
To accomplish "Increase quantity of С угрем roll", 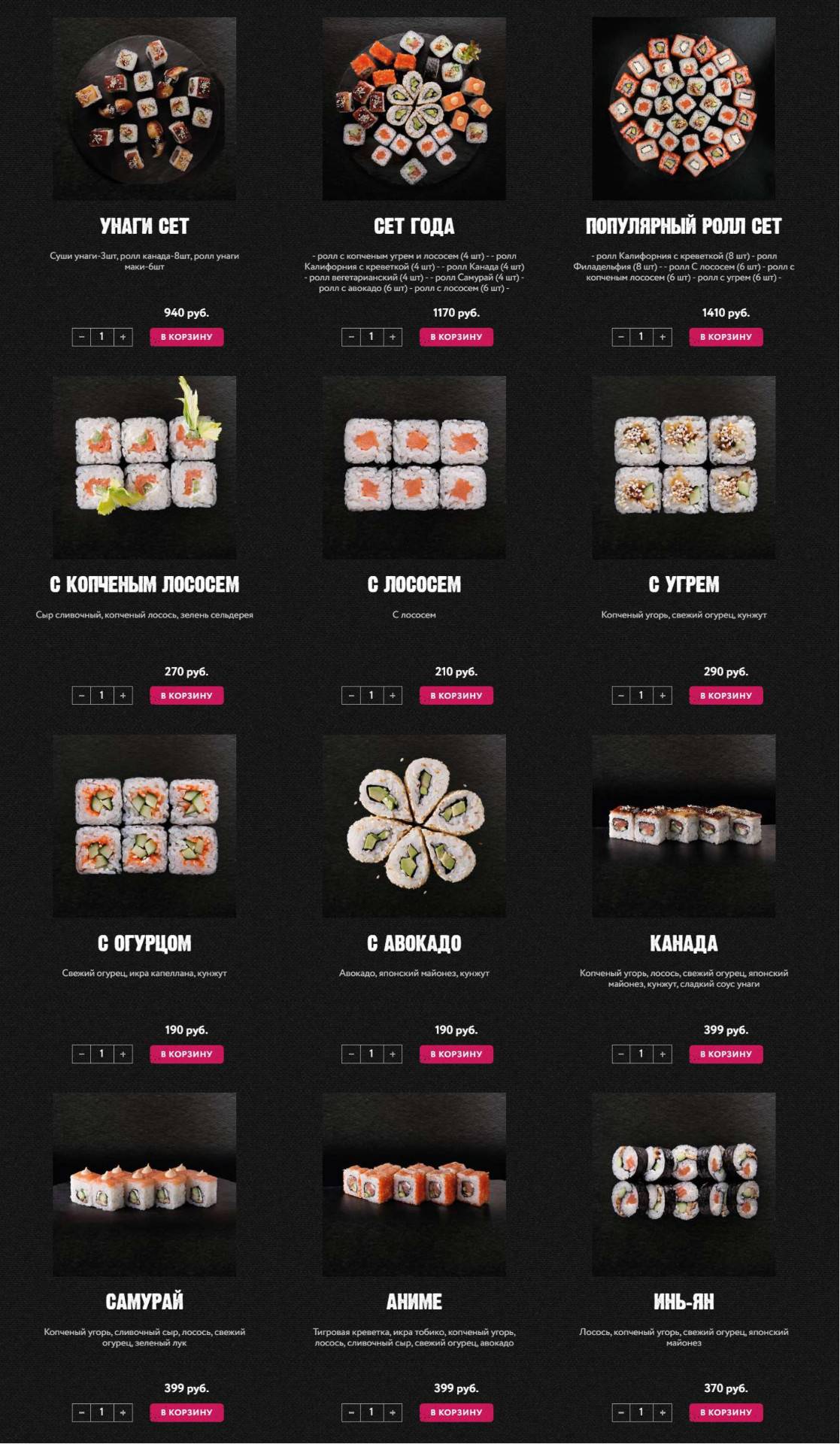I will pyautogui.click(x=663, y=696).
